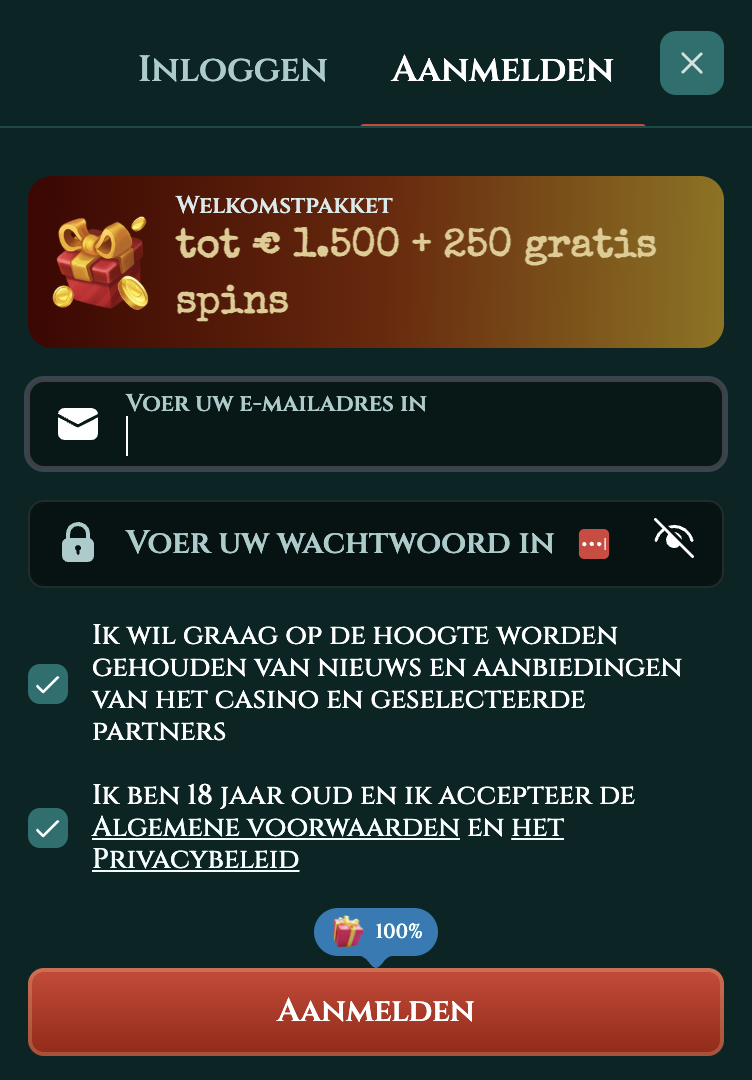Screen dimensions: 752x1080
Task: Submit with the red Aanmelden button
Action: 375,1010
